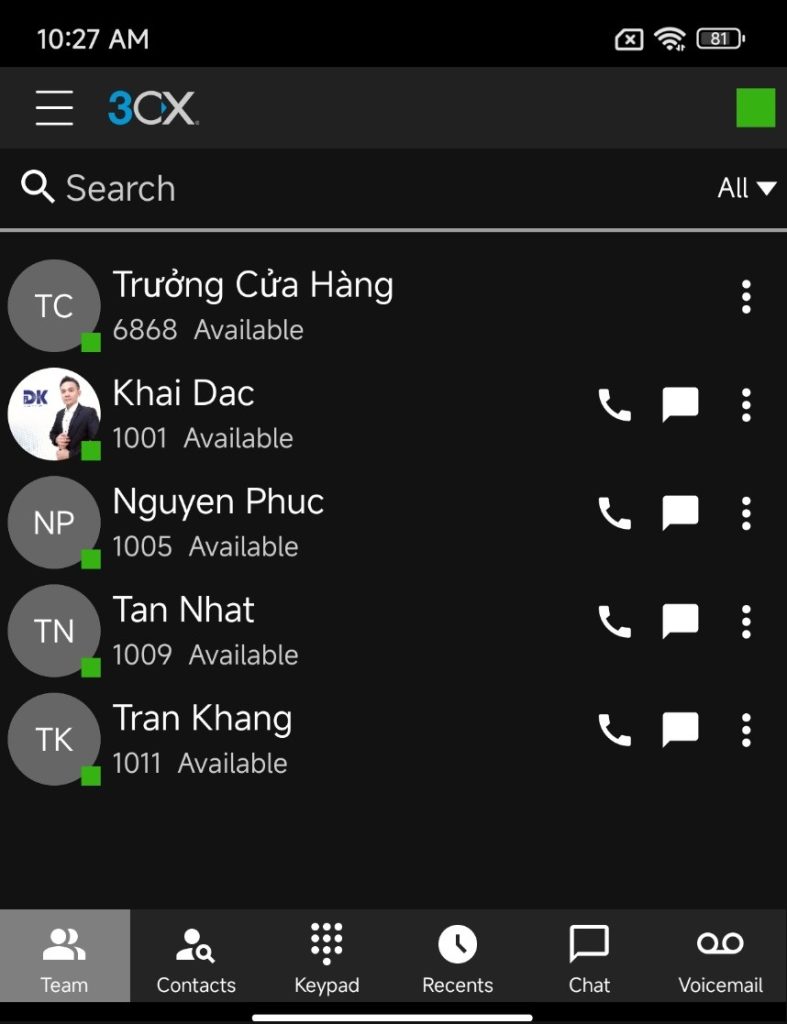Call Khai Dac
Screen dimensions: 787x1024
point(614,405)
